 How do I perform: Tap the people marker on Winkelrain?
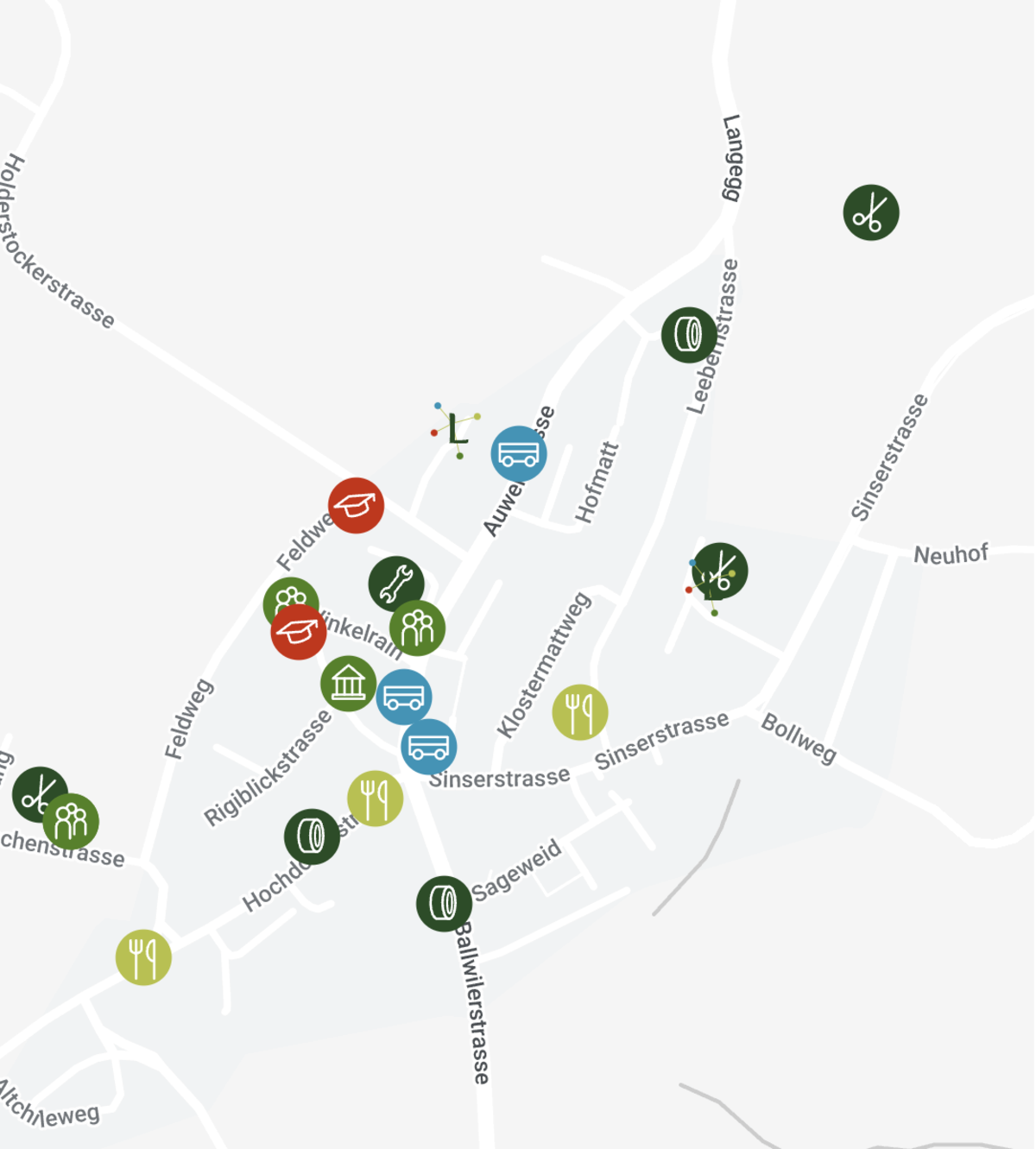(x=417, y=628)
